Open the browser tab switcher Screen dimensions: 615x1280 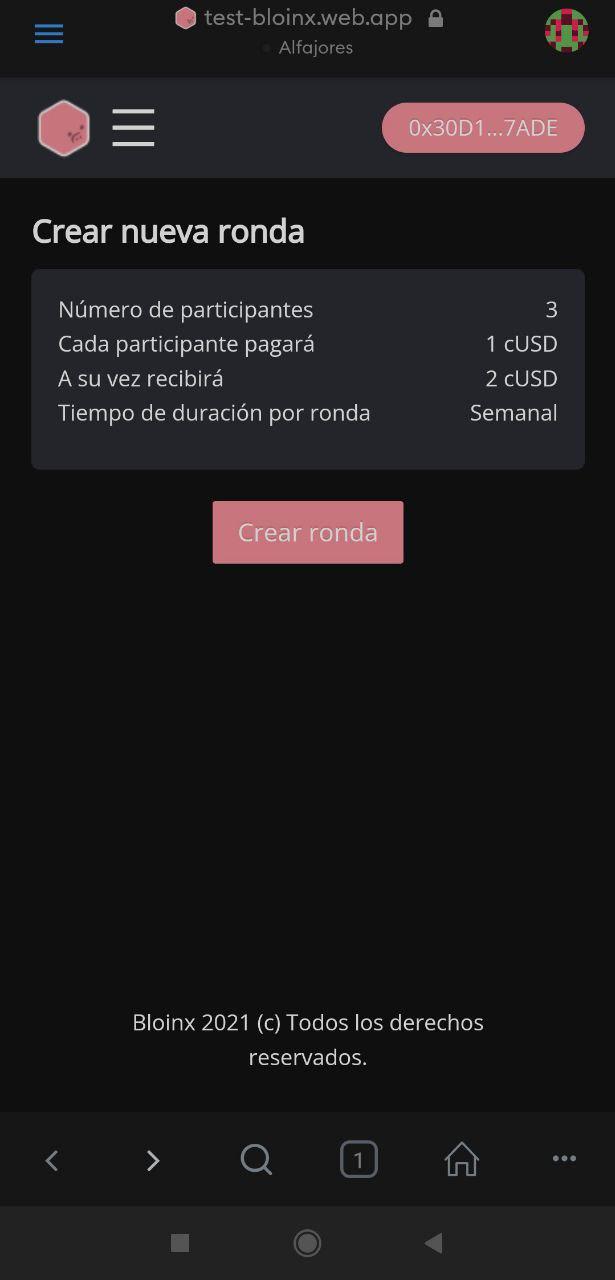click(x=359, y=1160)
